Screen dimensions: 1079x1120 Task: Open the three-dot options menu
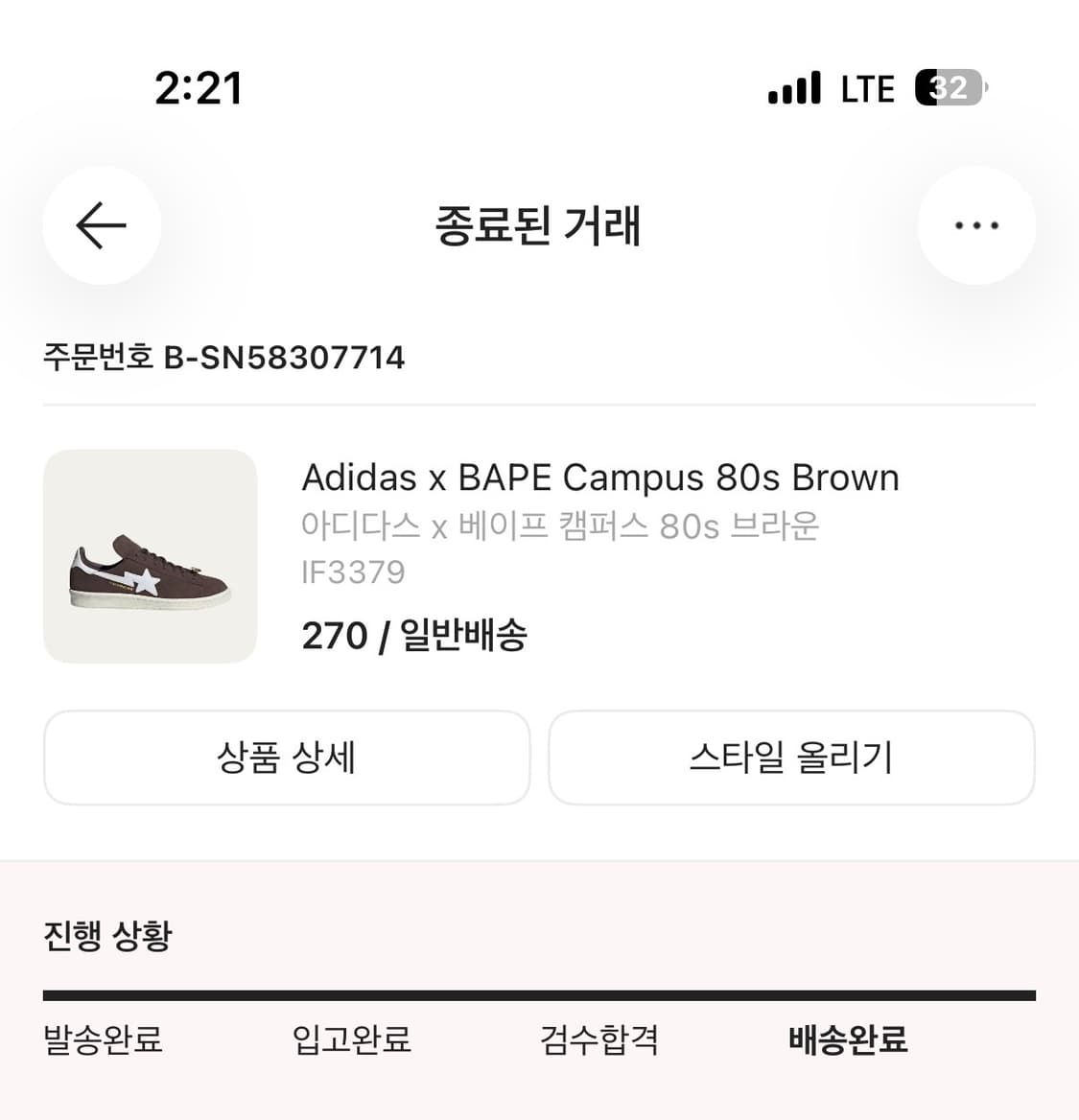coord(976,225)
